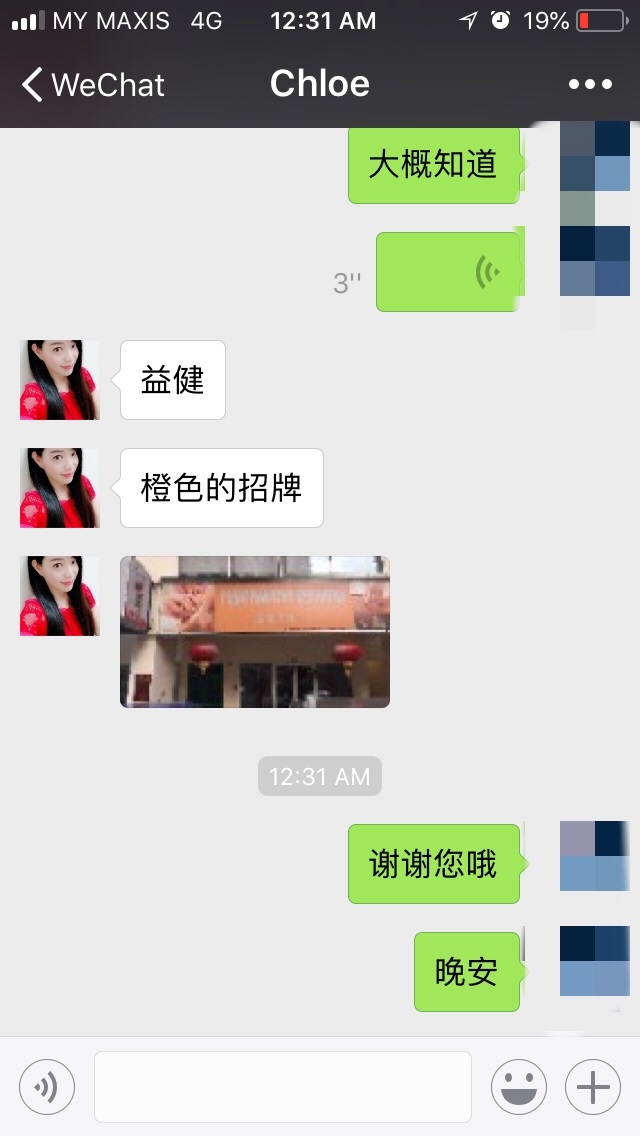
Task: Go back to the WeChat list
Action: 92,85
